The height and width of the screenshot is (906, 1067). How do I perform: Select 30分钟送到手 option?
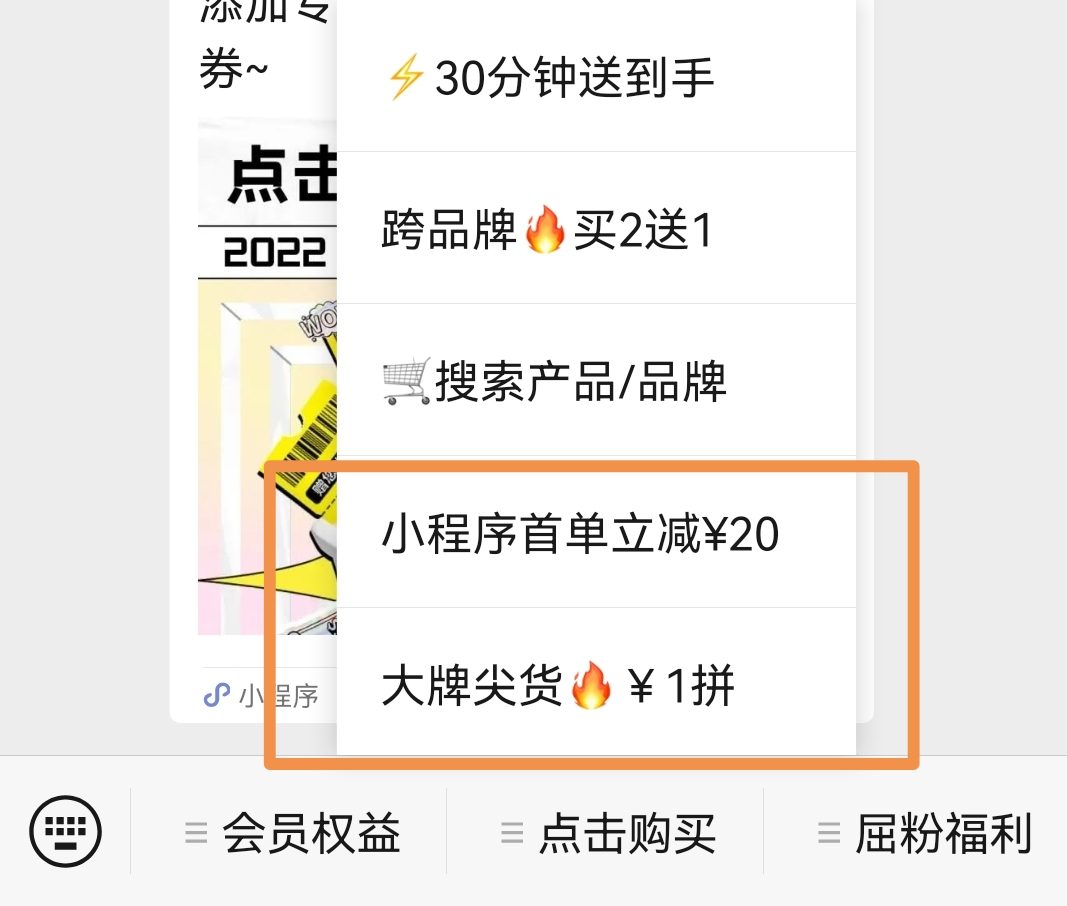tap(596, 78)
